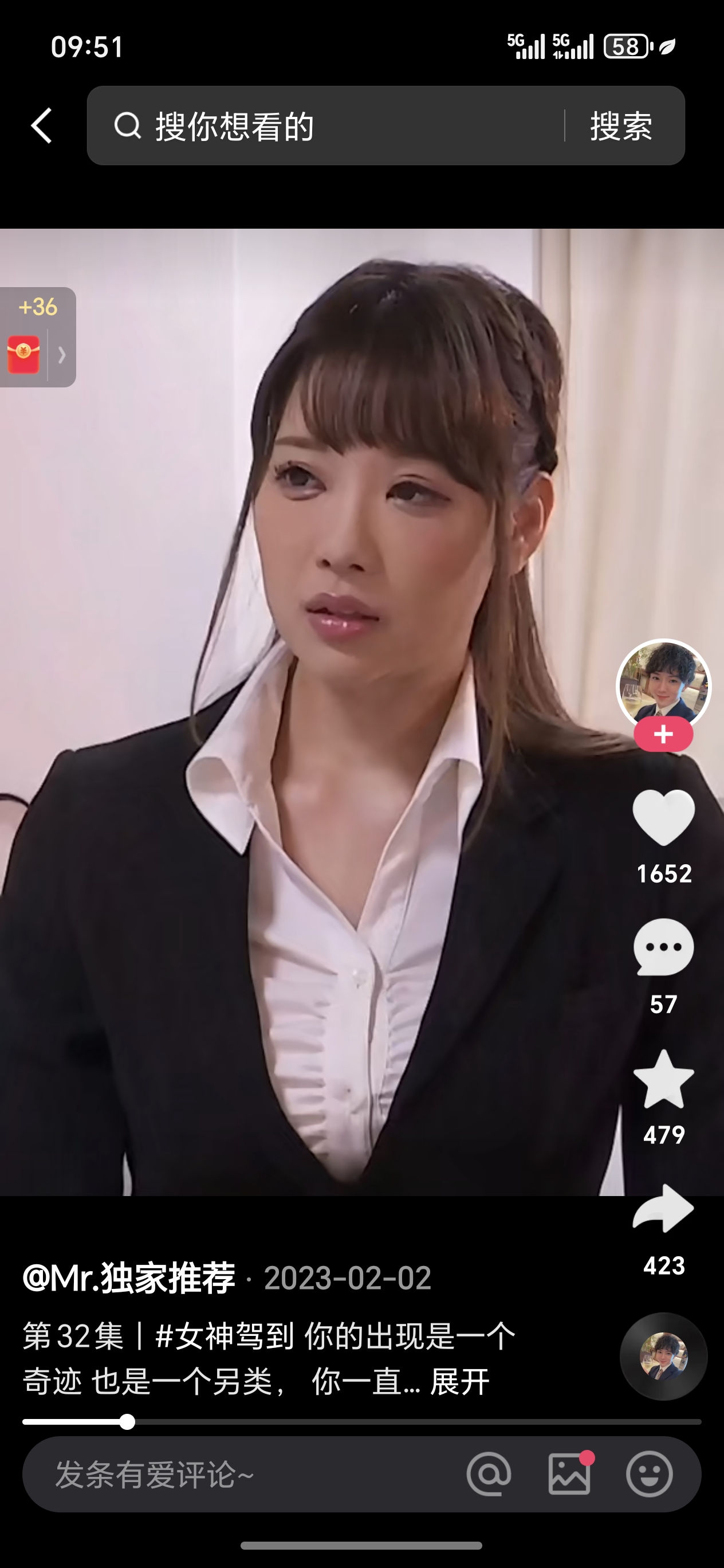Mention someone with the @ icon
The width and height of the screenshot is (724, 1568).
click(489, 1474)
